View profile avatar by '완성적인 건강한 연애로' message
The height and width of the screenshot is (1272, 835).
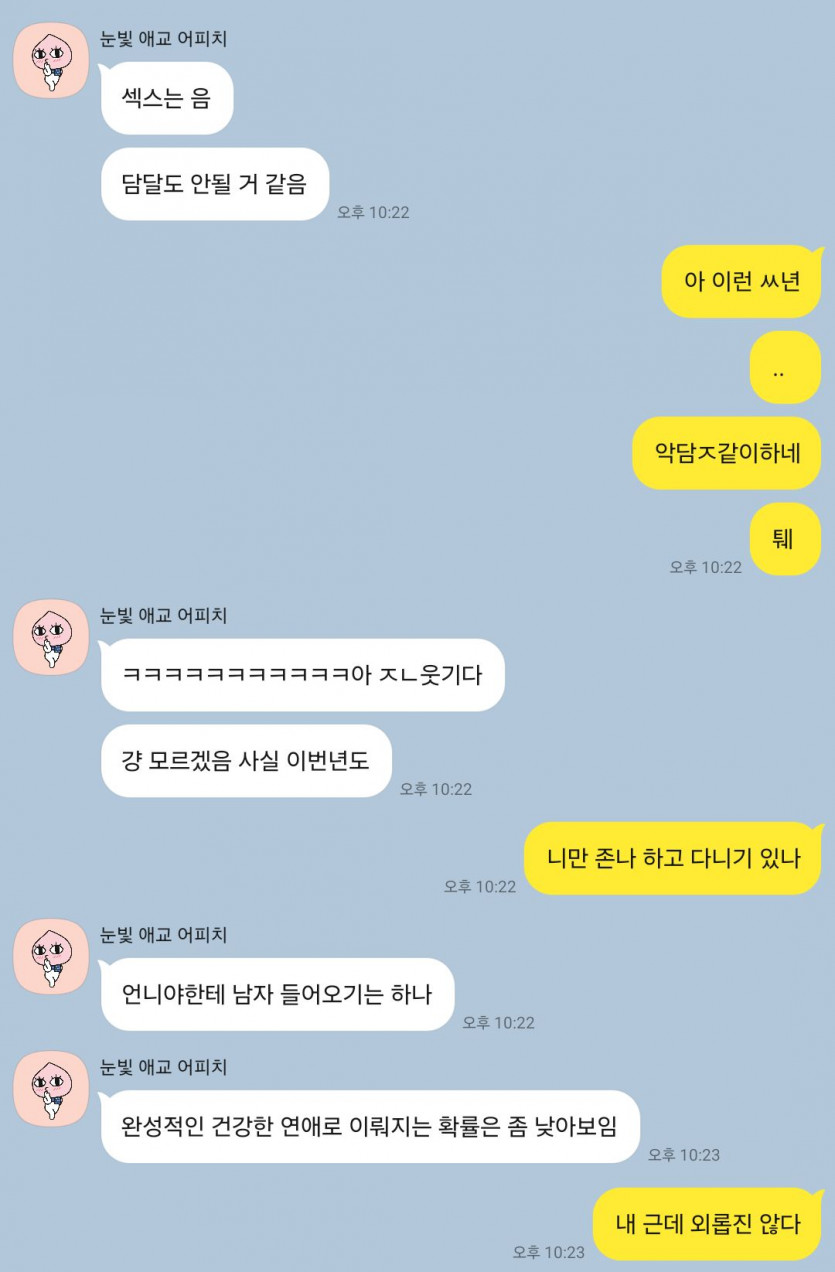50,1088
